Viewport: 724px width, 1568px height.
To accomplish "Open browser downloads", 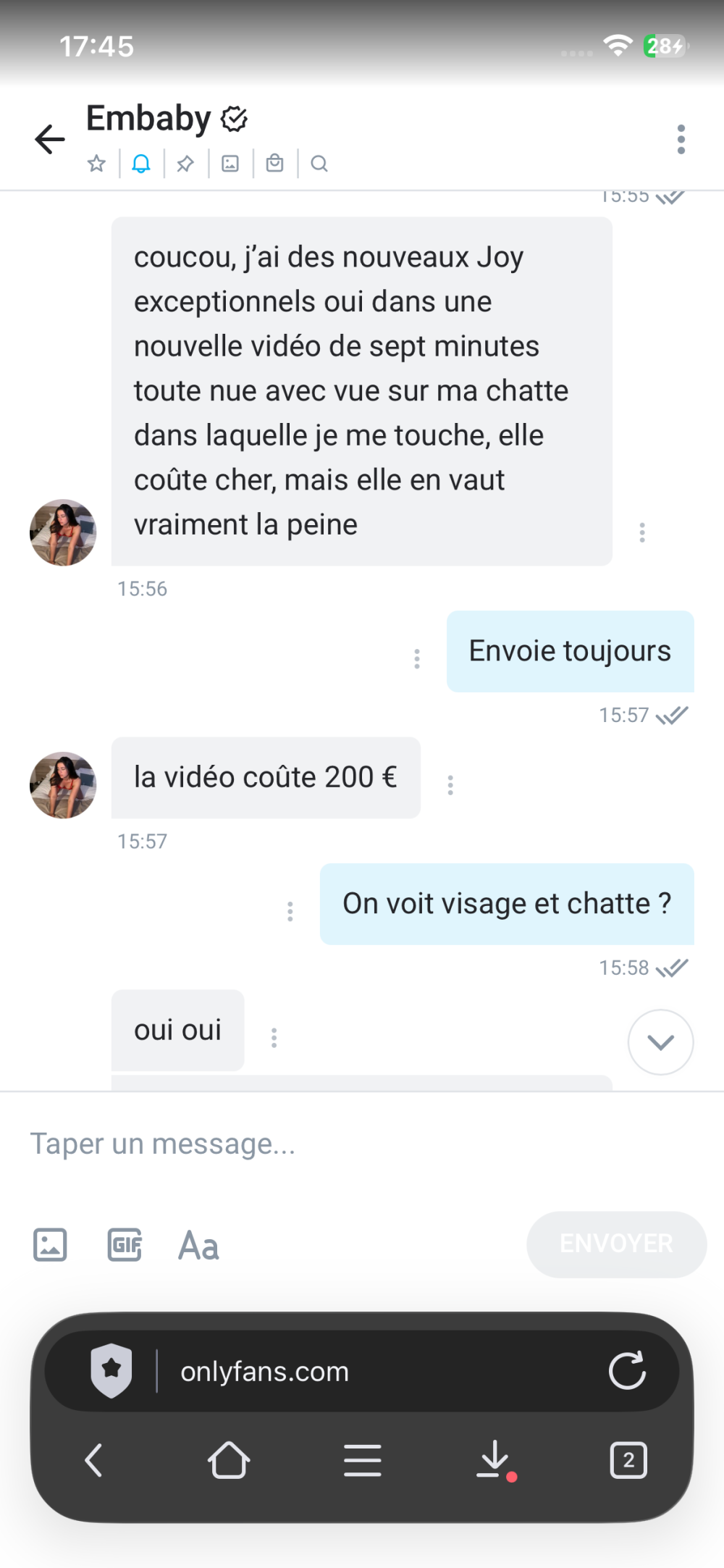I will tap(495, 1459).
